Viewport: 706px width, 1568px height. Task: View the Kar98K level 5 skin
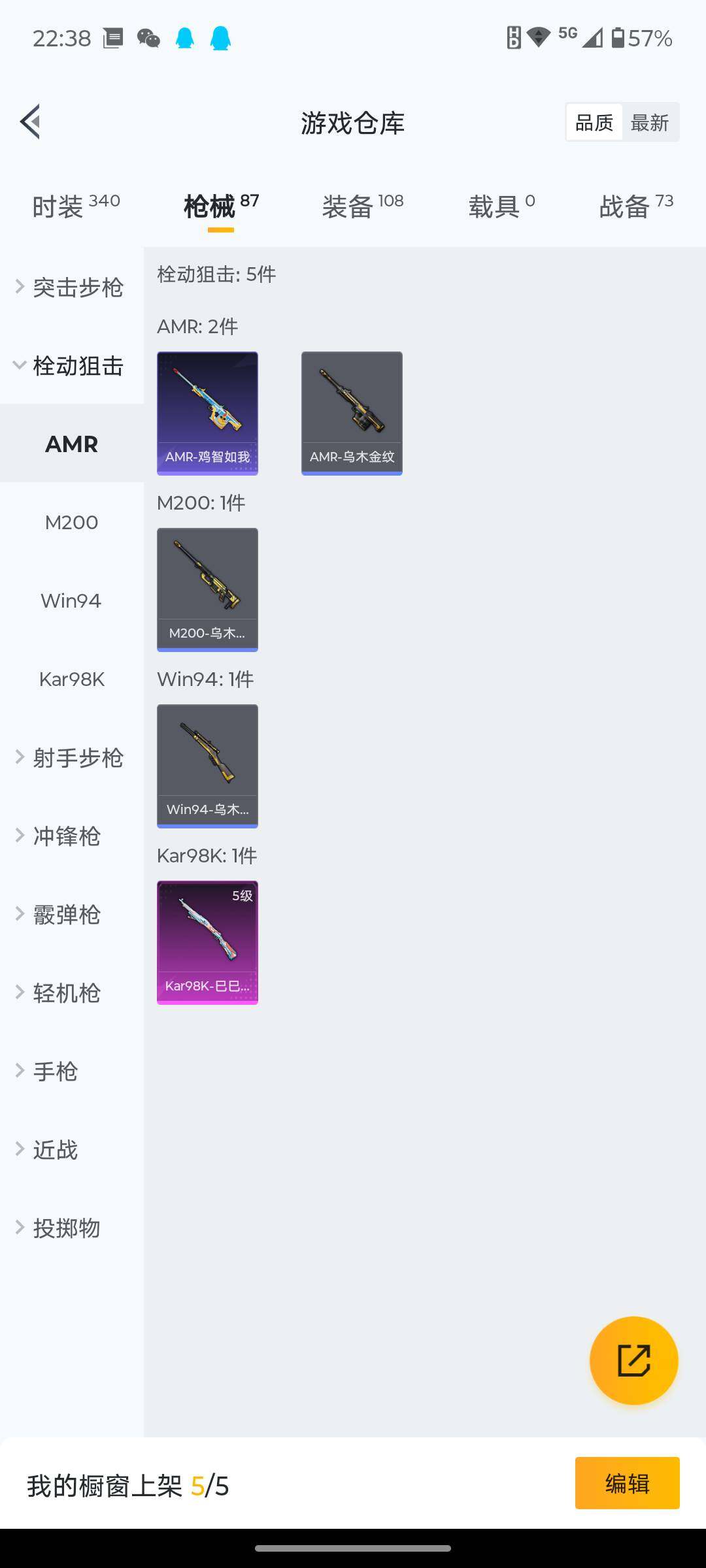pos(207,942)
